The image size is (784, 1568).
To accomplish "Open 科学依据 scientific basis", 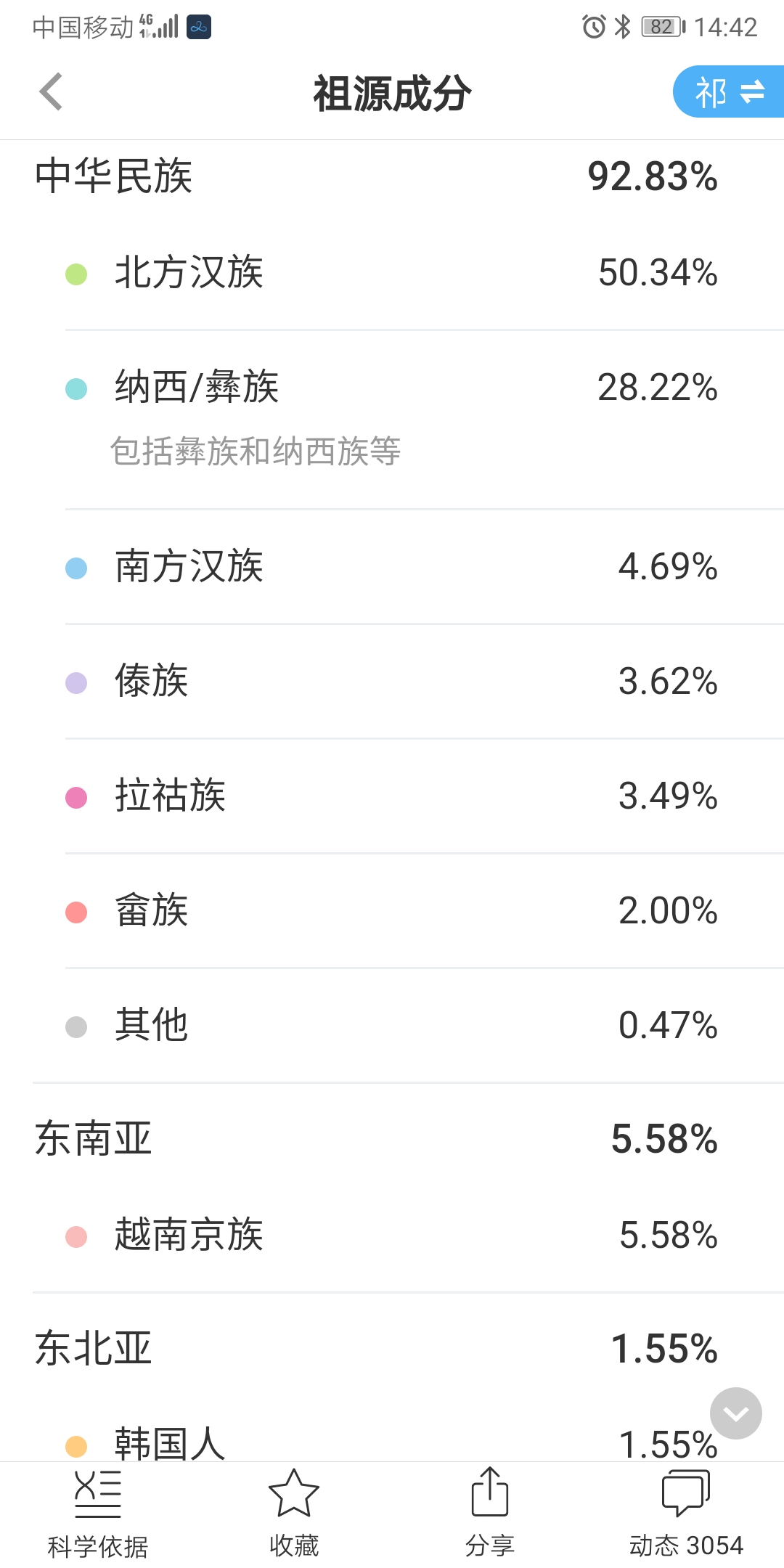I will click(98, 1514).
